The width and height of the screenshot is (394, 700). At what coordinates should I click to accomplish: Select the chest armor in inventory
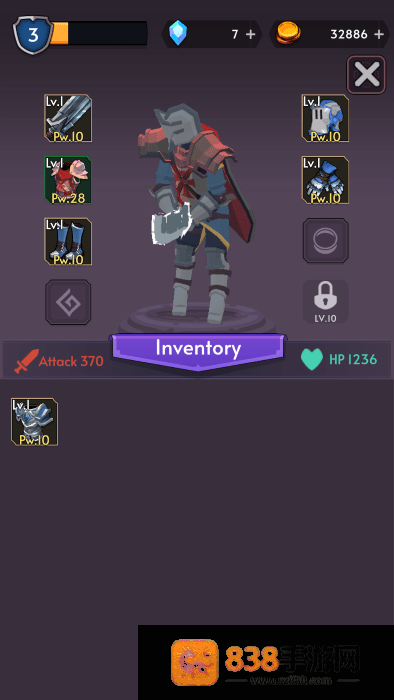tap(34, 422)
